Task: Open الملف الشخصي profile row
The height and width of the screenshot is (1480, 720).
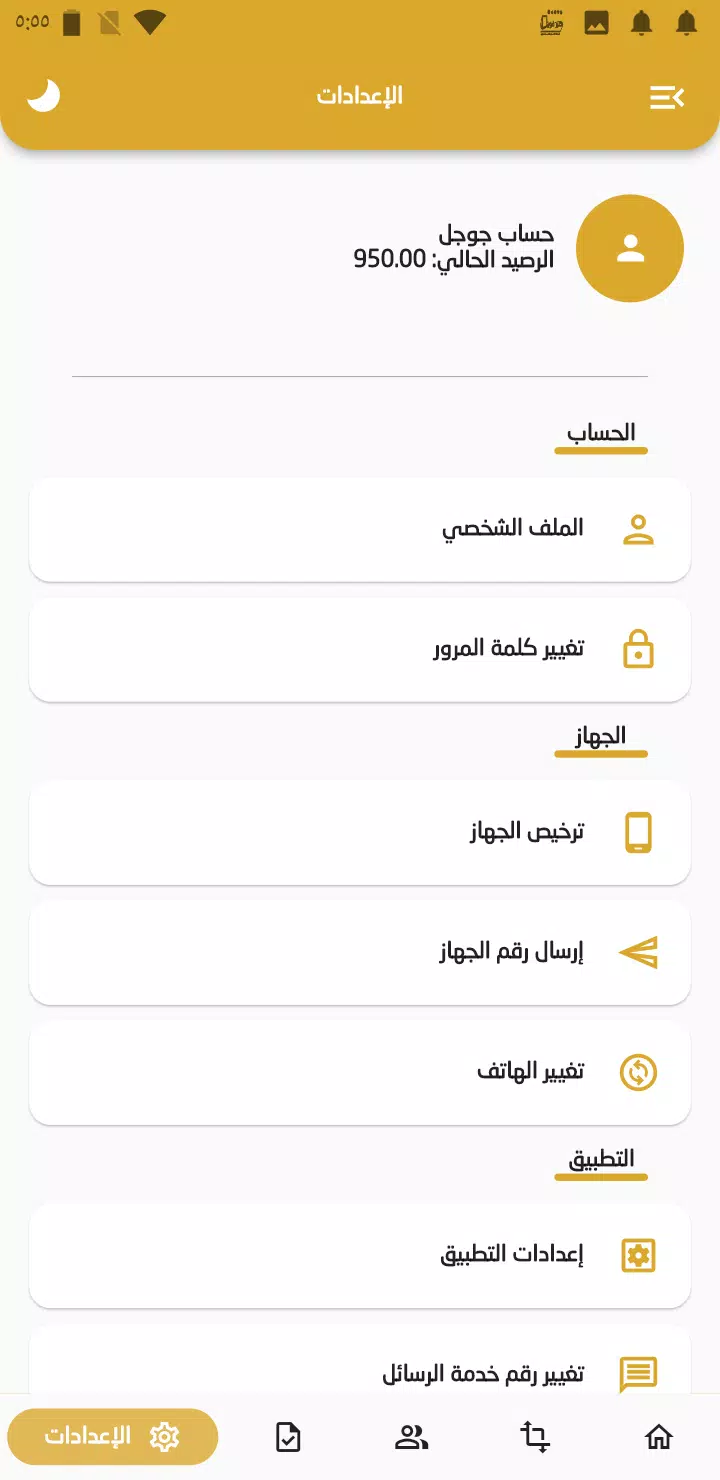Action: (360, 530)
